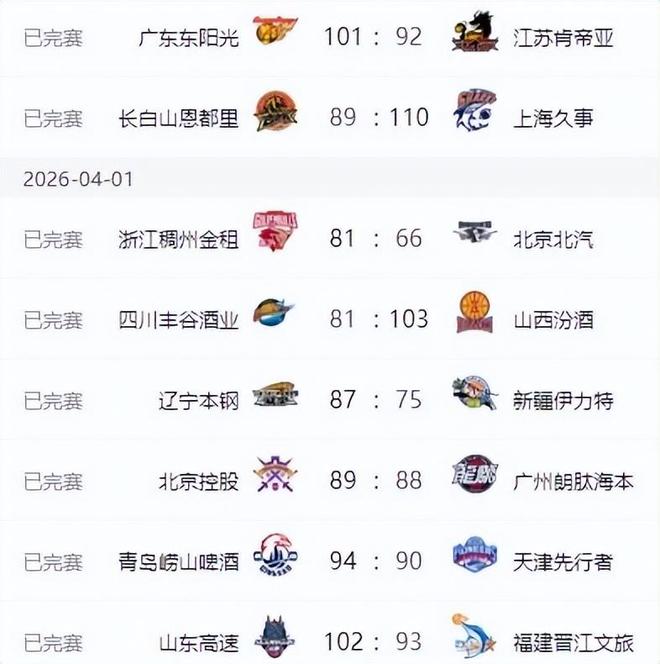The width and height of the screenshot is (660, 664).
Task: Open the 青岛崂山啤酒 vs 天津先行者 match
Action: pos(373,561)
